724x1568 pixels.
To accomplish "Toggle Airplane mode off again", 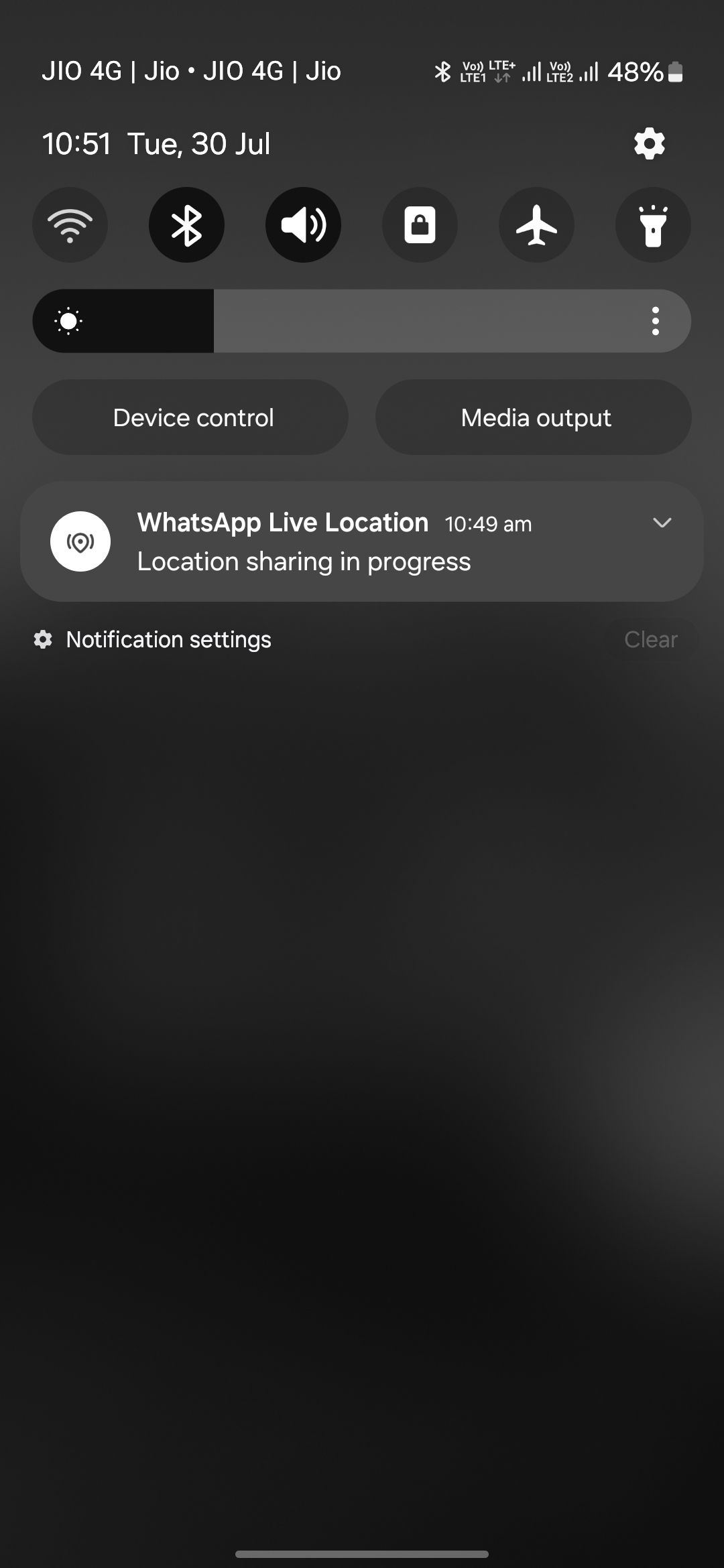I will coord(536,224).
